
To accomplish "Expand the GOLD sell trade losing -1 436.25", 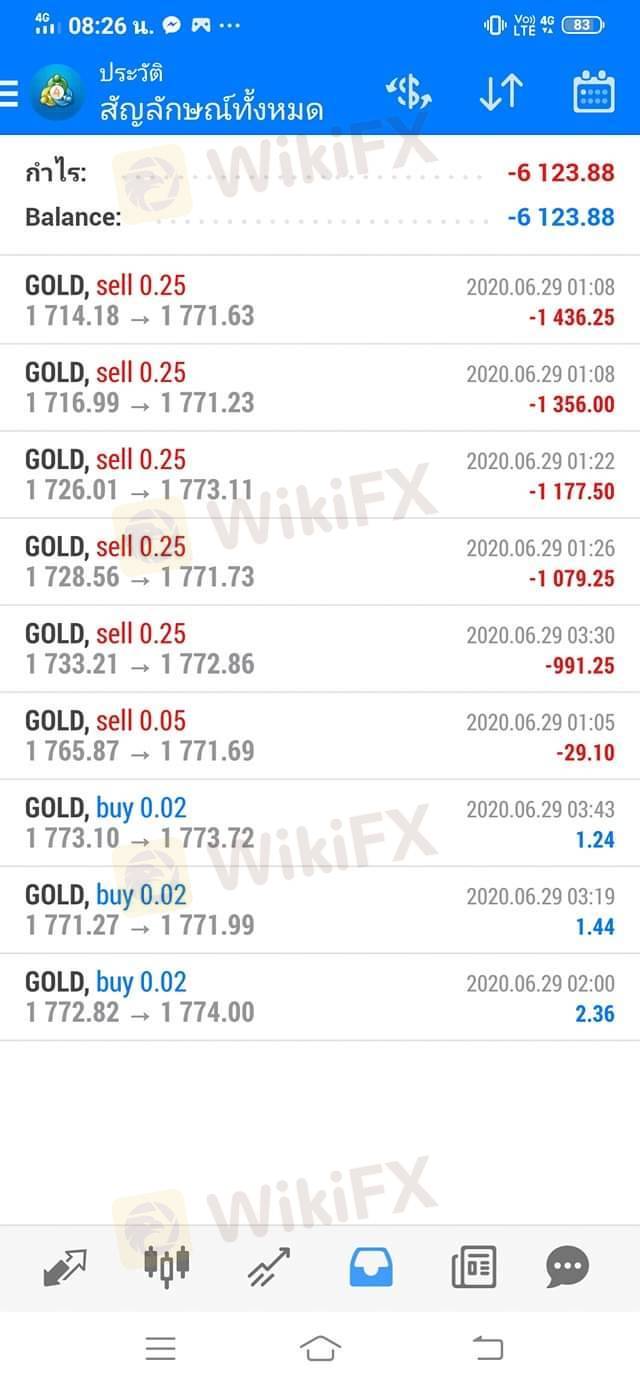I will [320, 301].
